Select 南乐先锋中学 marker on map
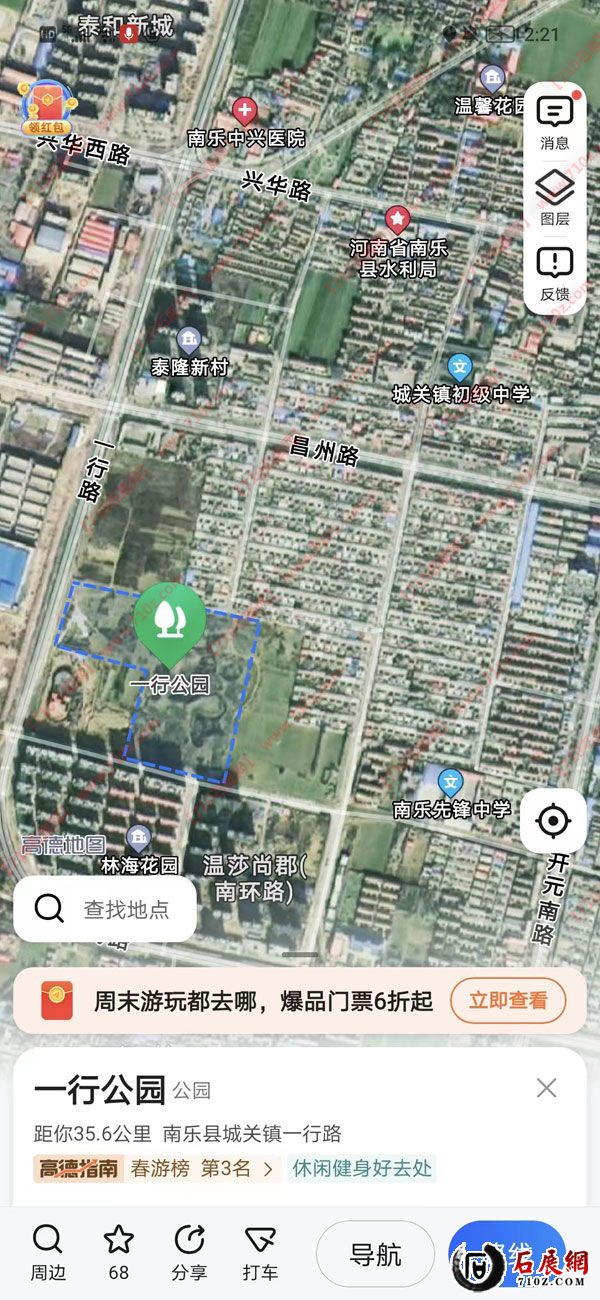 pyautogui.click(x=451, y=782)
